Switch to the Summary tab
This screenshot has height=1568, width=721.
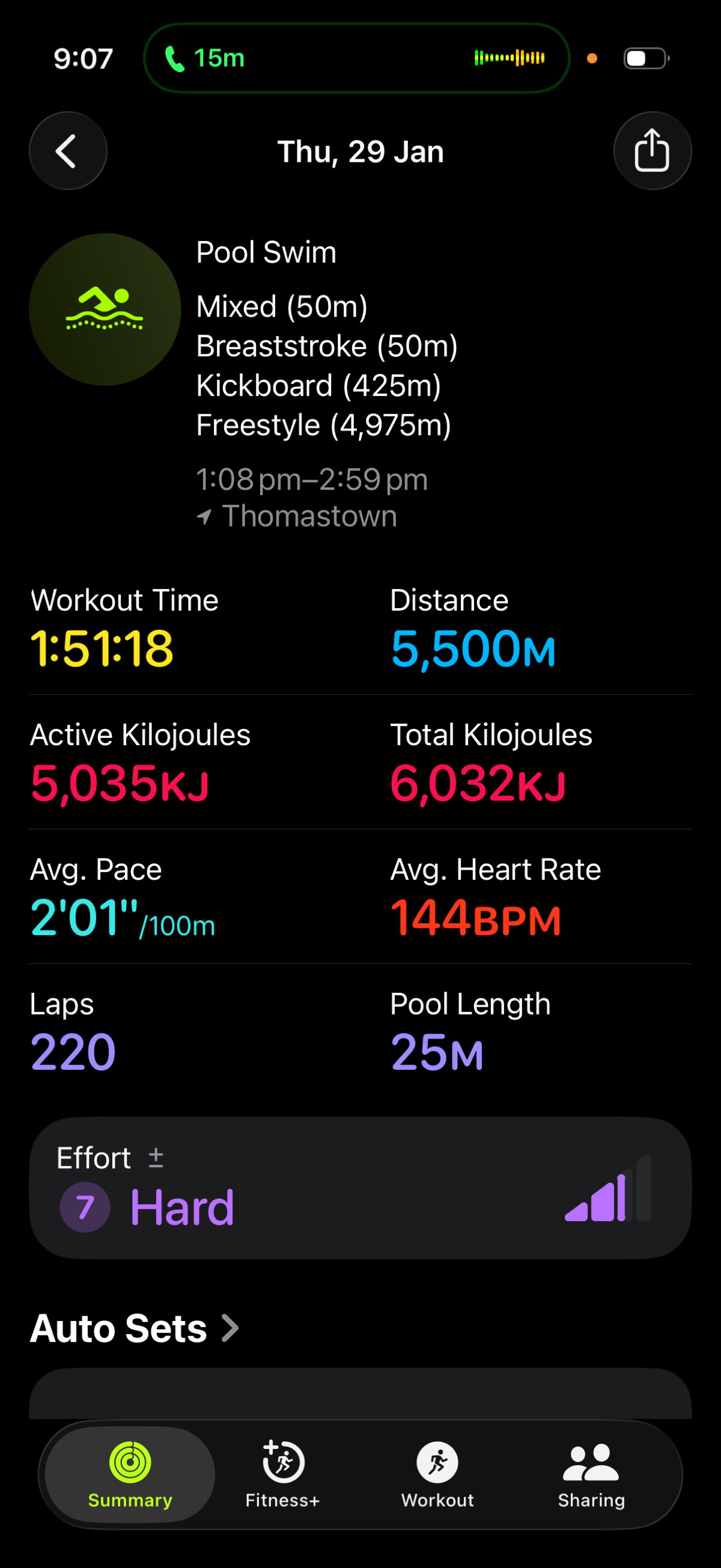[130, 1474]
